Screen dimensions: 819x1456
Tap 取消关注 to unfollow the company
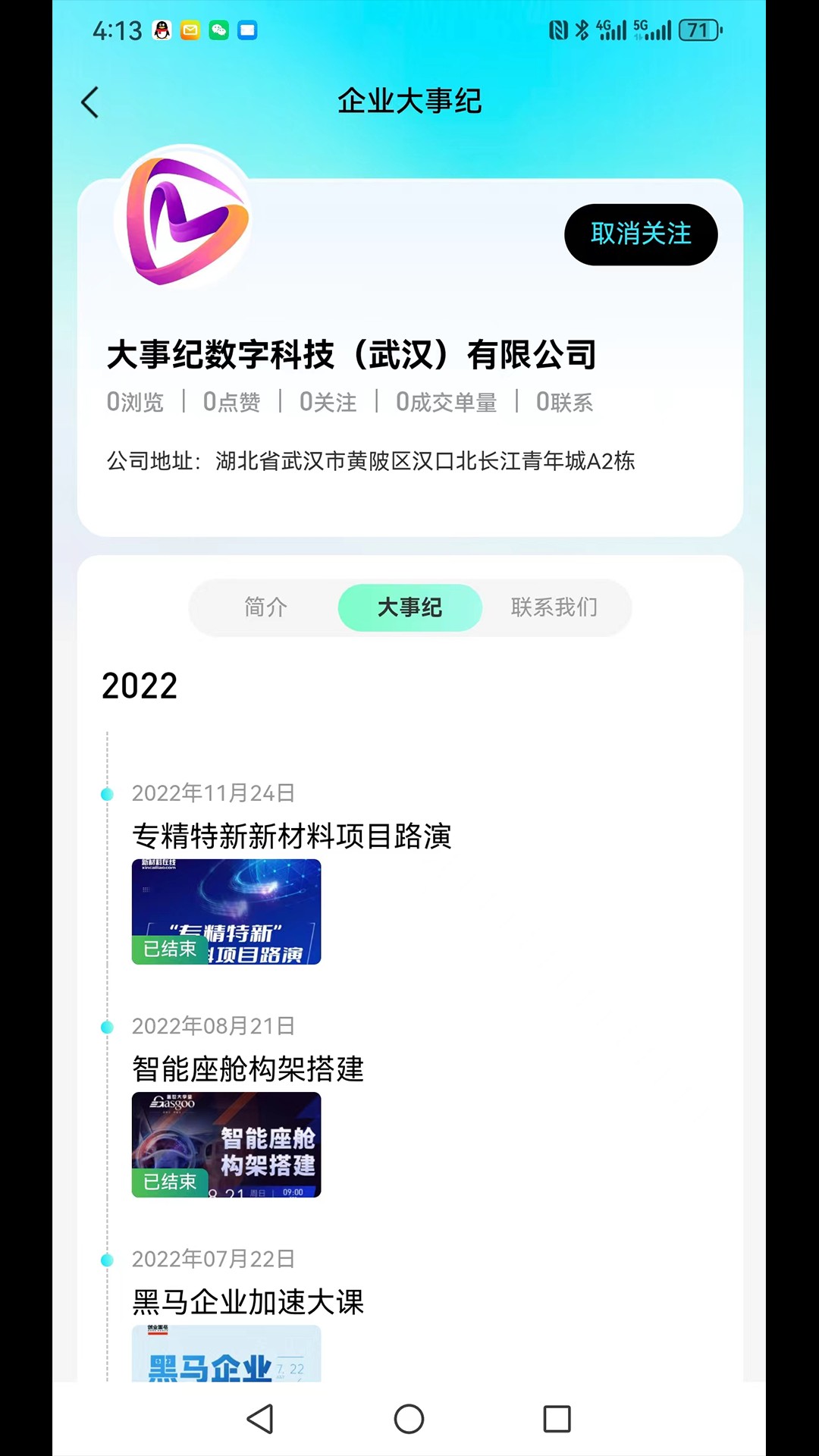point(641,234)
